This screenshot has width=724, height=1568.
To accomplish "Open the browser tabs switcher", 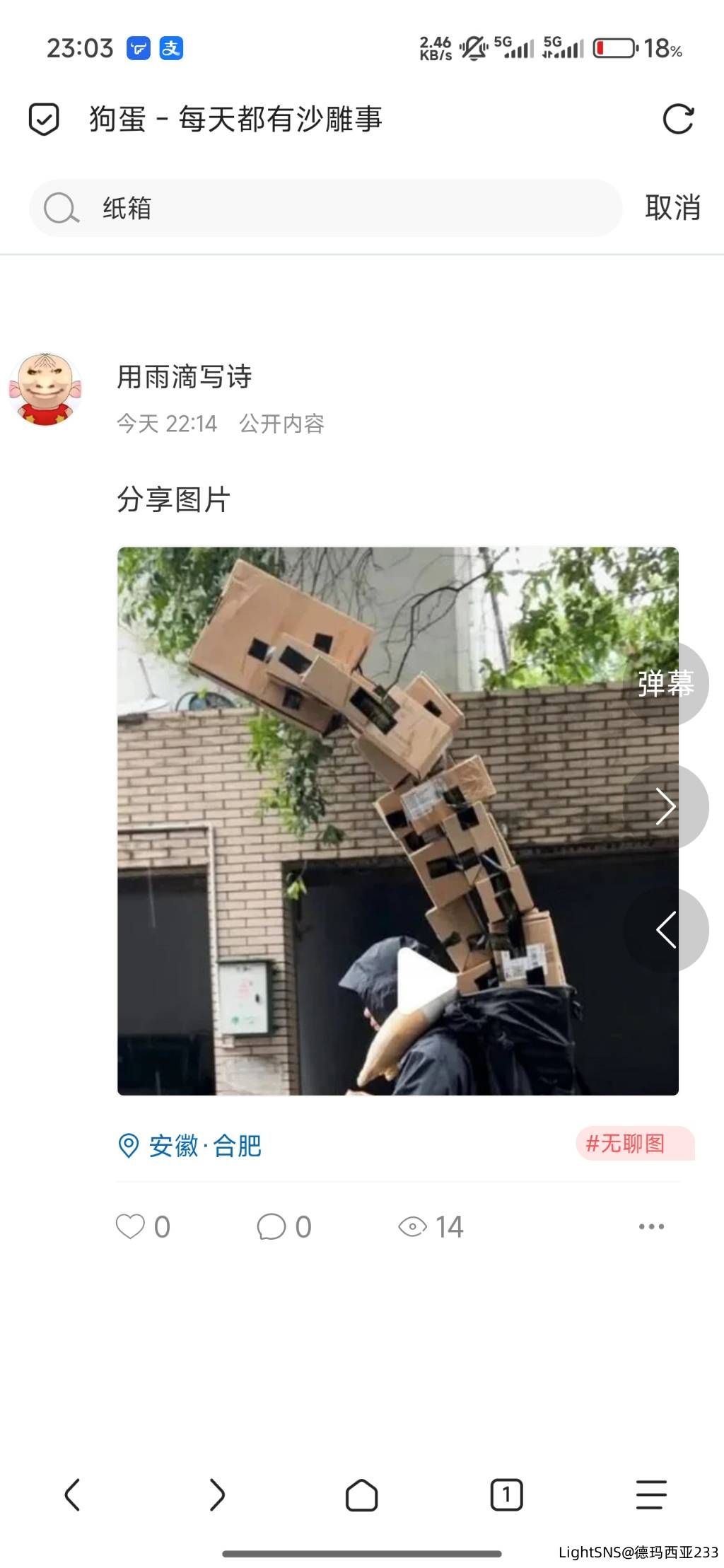I will tap(506, 1495).
